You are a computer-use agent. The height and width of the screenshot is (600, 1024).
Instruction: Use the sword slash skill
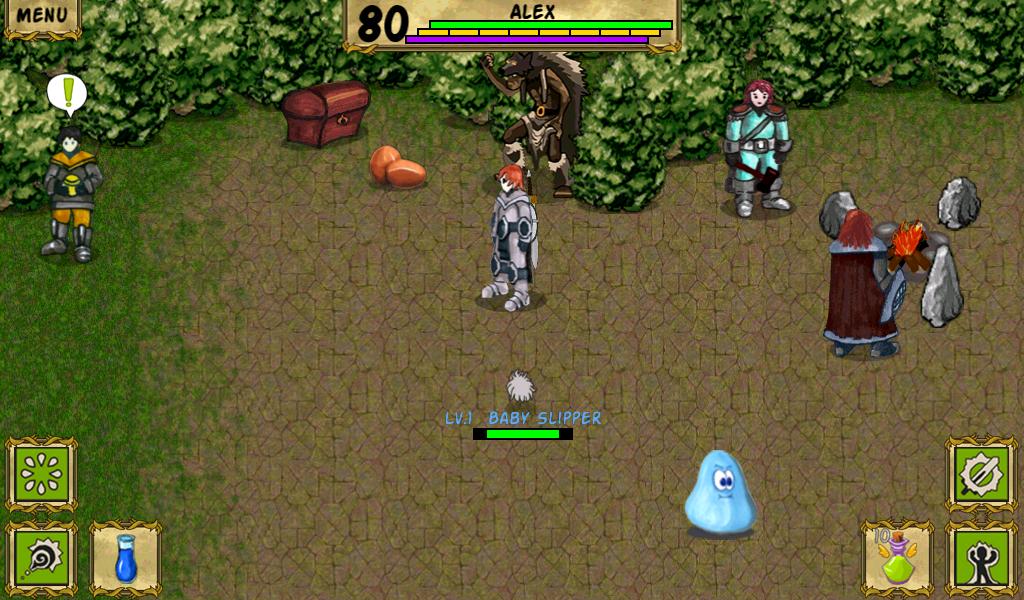(x=981, y=474)
